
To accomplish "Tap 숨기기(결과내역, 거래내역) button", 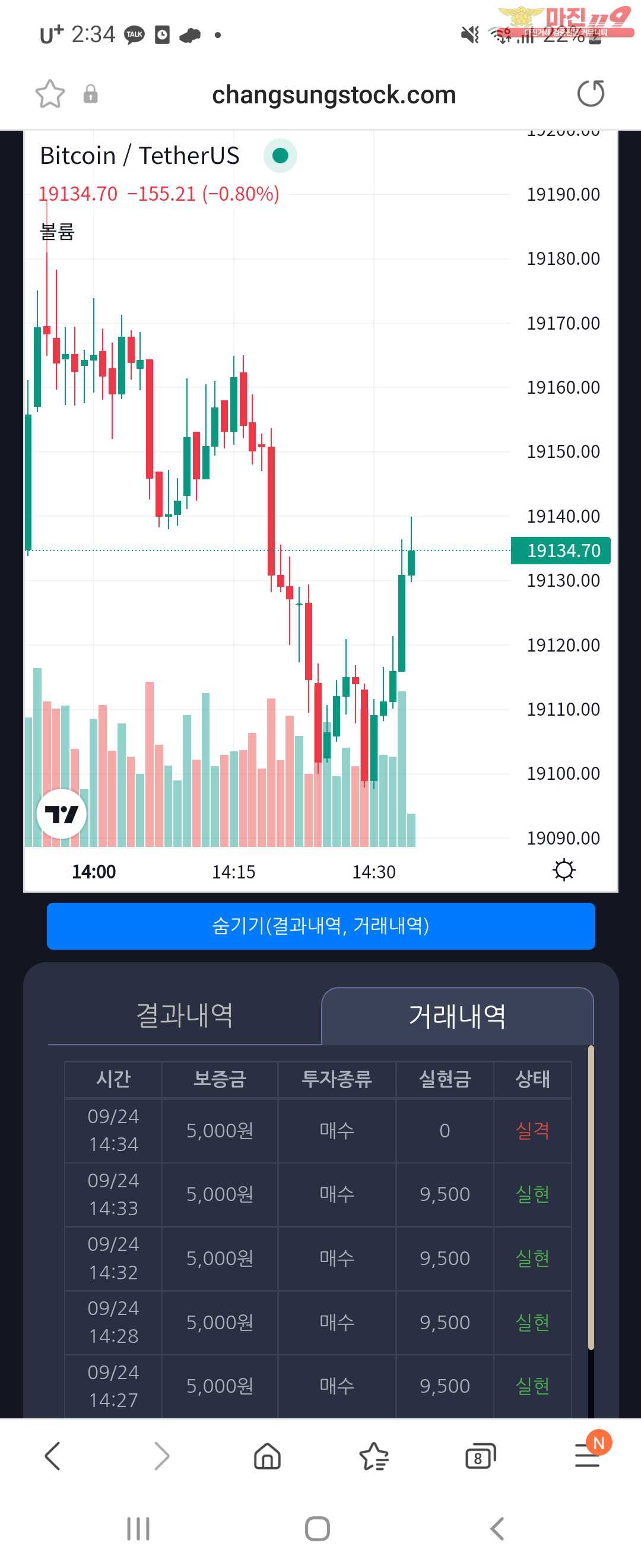I will click(x=320, y=926).
